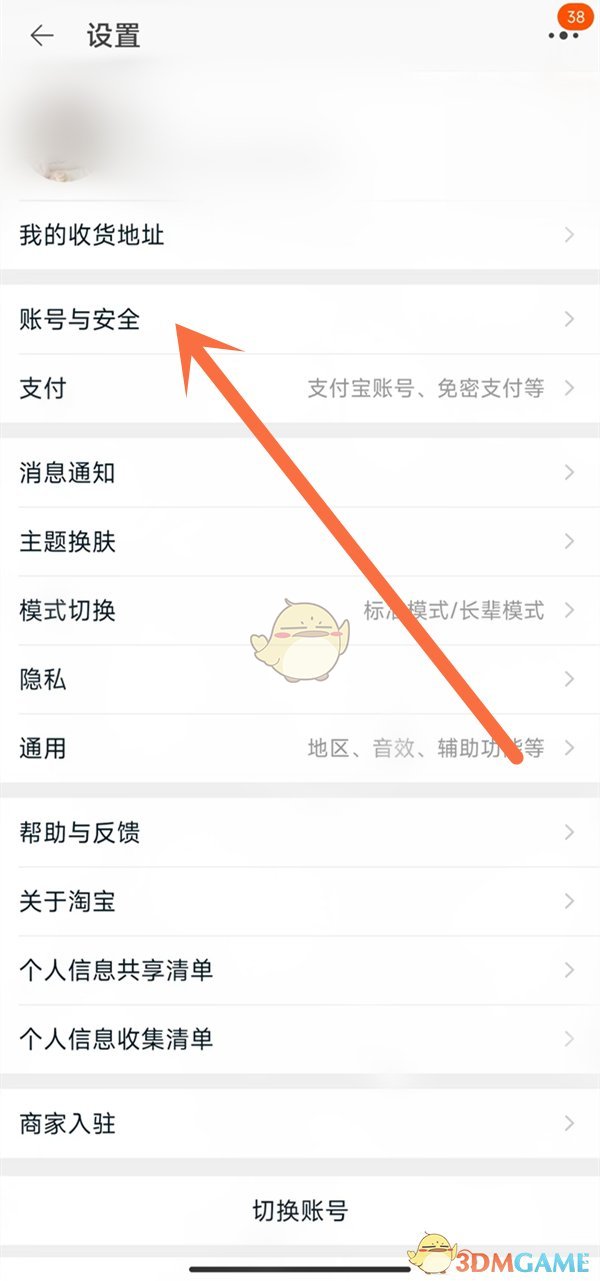
Task: Open 我的收货地址
Action: pos(300,236)
